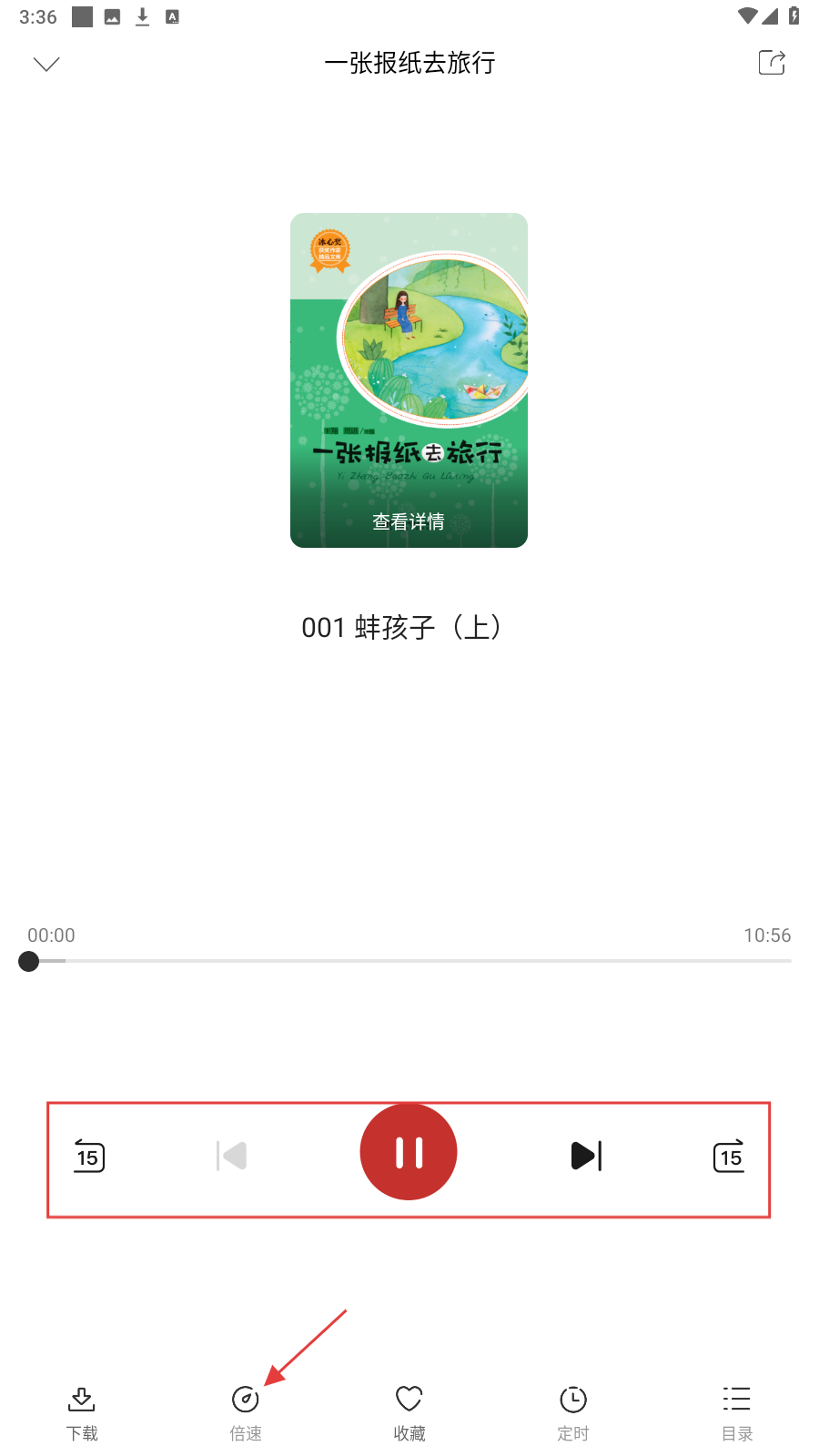Collapse the player with the down chevron
The width and height of the screenshot is (819, 1456).
[x=46, y=63]
